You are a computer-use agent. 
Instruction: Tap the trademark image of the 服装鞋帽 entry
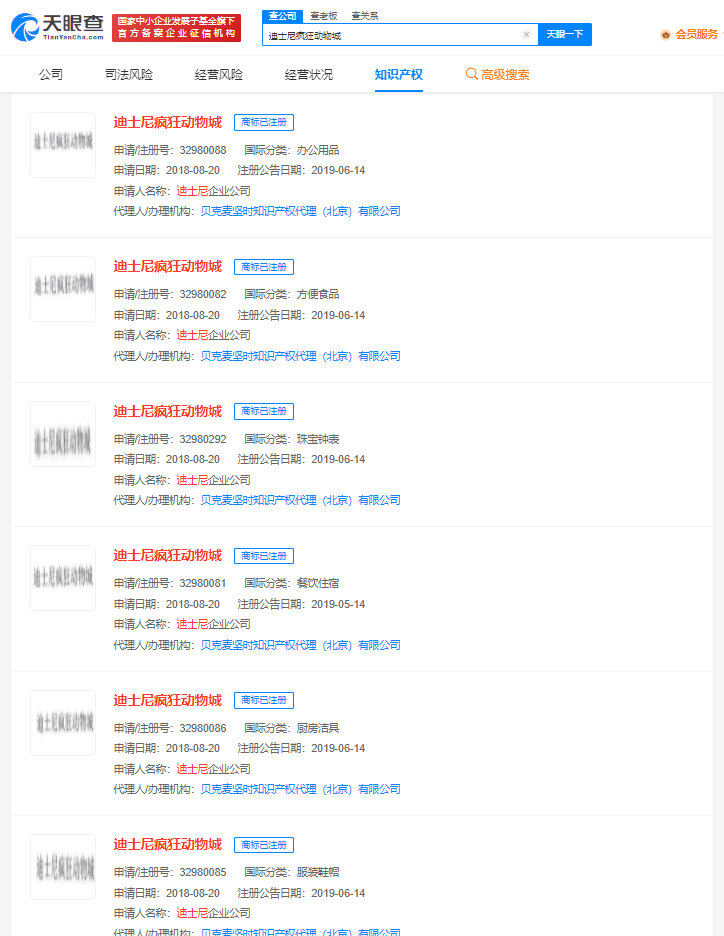pyautogui.click(x=63, y=867)
